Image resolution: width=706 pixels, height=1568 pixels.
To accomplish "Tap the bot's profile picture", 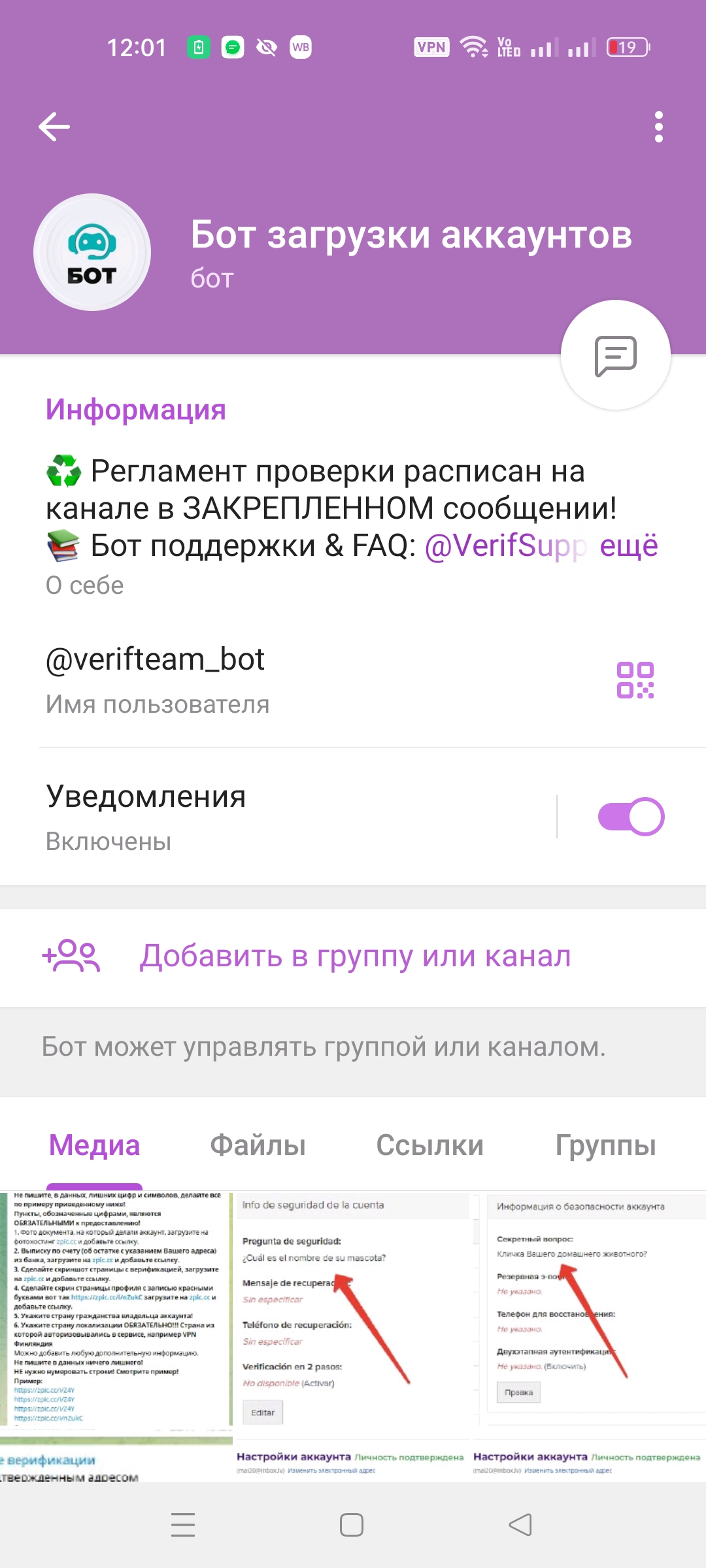I will click(x=92, y=252).
